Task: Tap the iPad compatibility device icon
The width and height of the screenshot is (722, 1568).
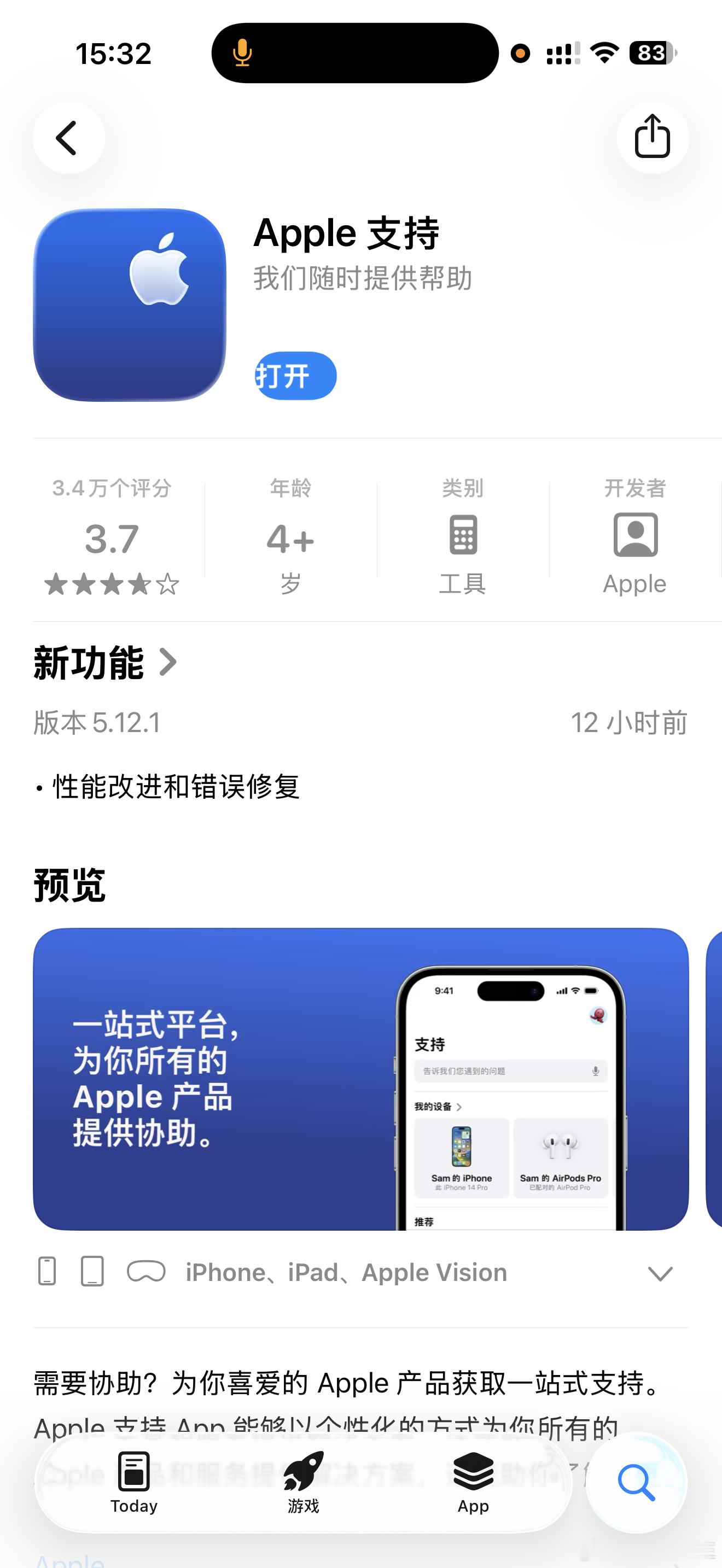Action: 92,1271
